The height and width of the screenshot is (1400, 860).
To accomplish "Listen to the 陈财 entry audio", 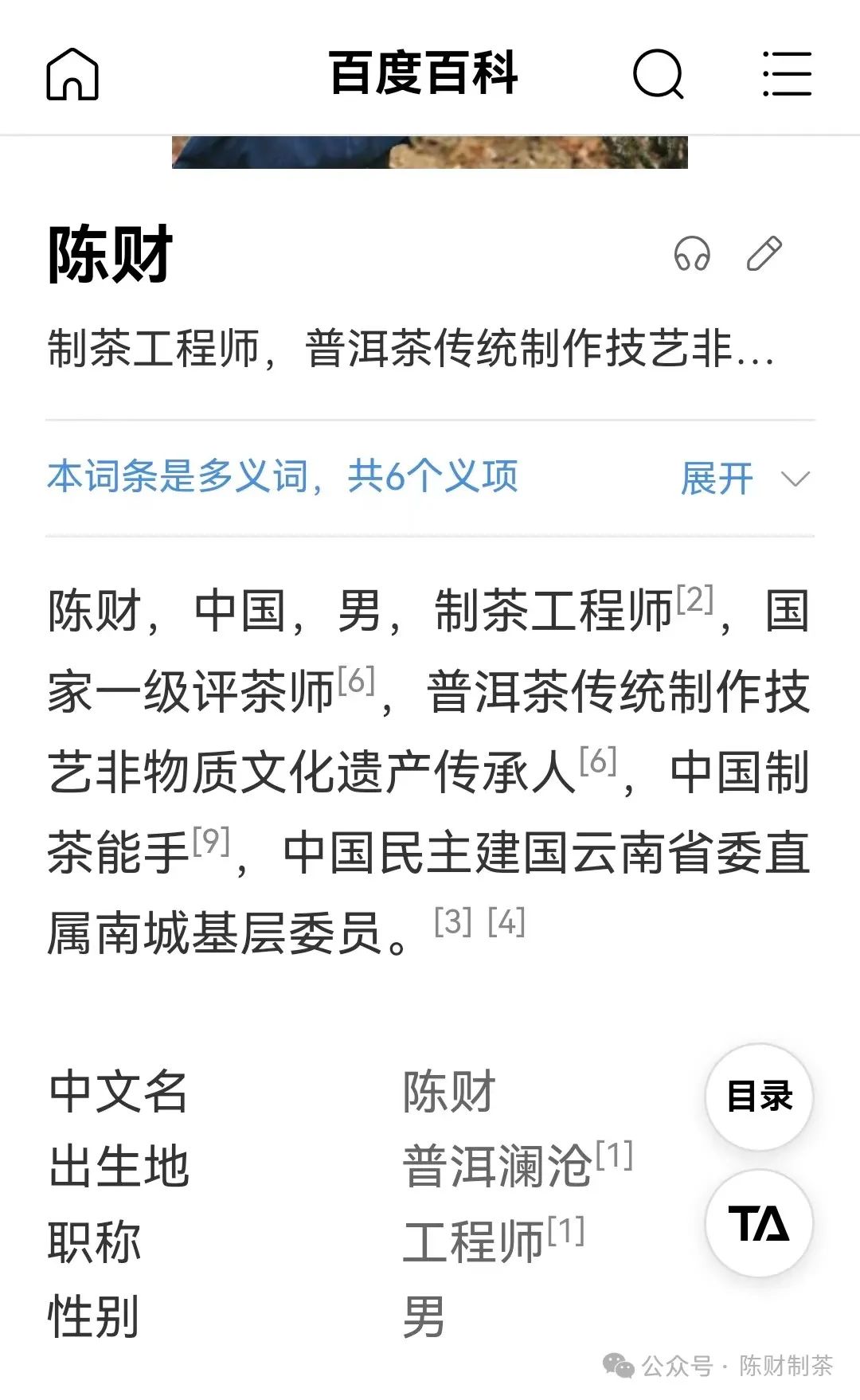I will [x=691, y=255].
